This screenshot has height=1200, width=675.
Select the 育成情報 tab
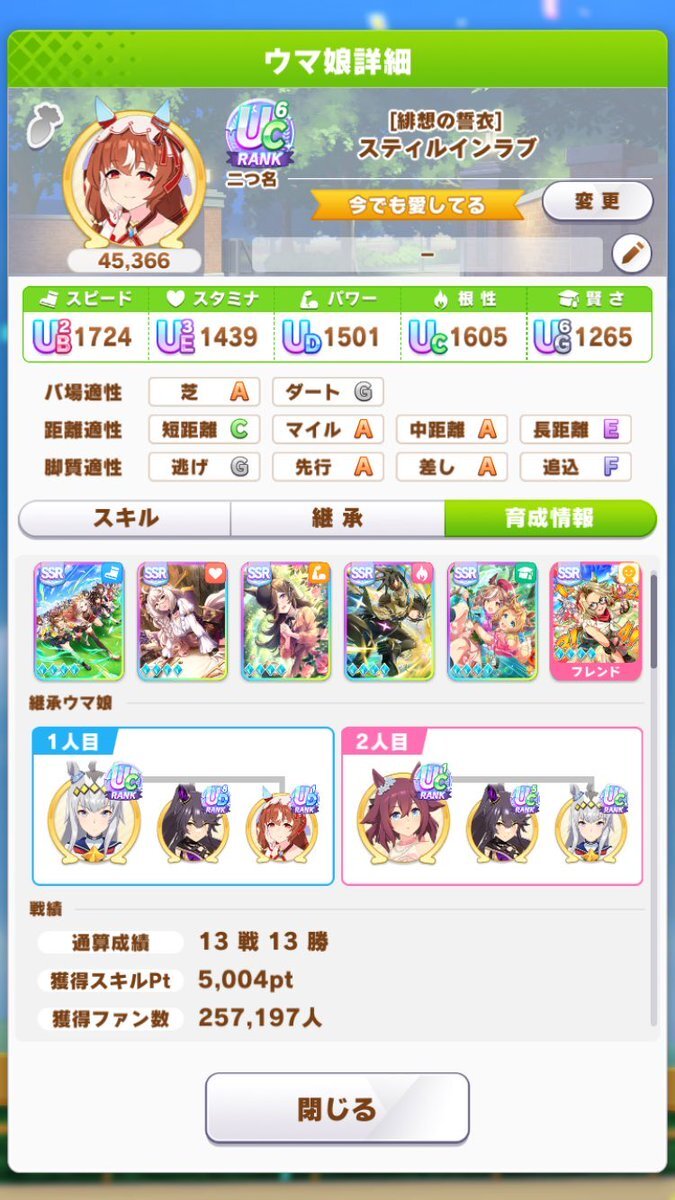click(x=549, y=518)
